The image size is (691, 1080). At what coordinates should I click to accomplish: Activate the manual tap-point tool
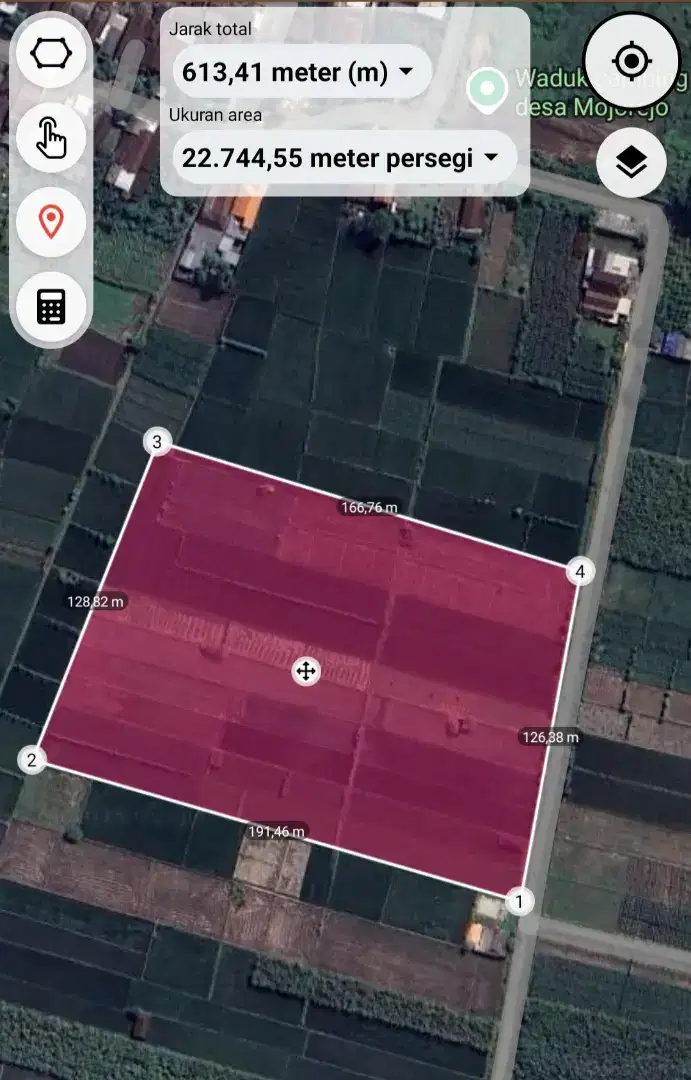51,137
